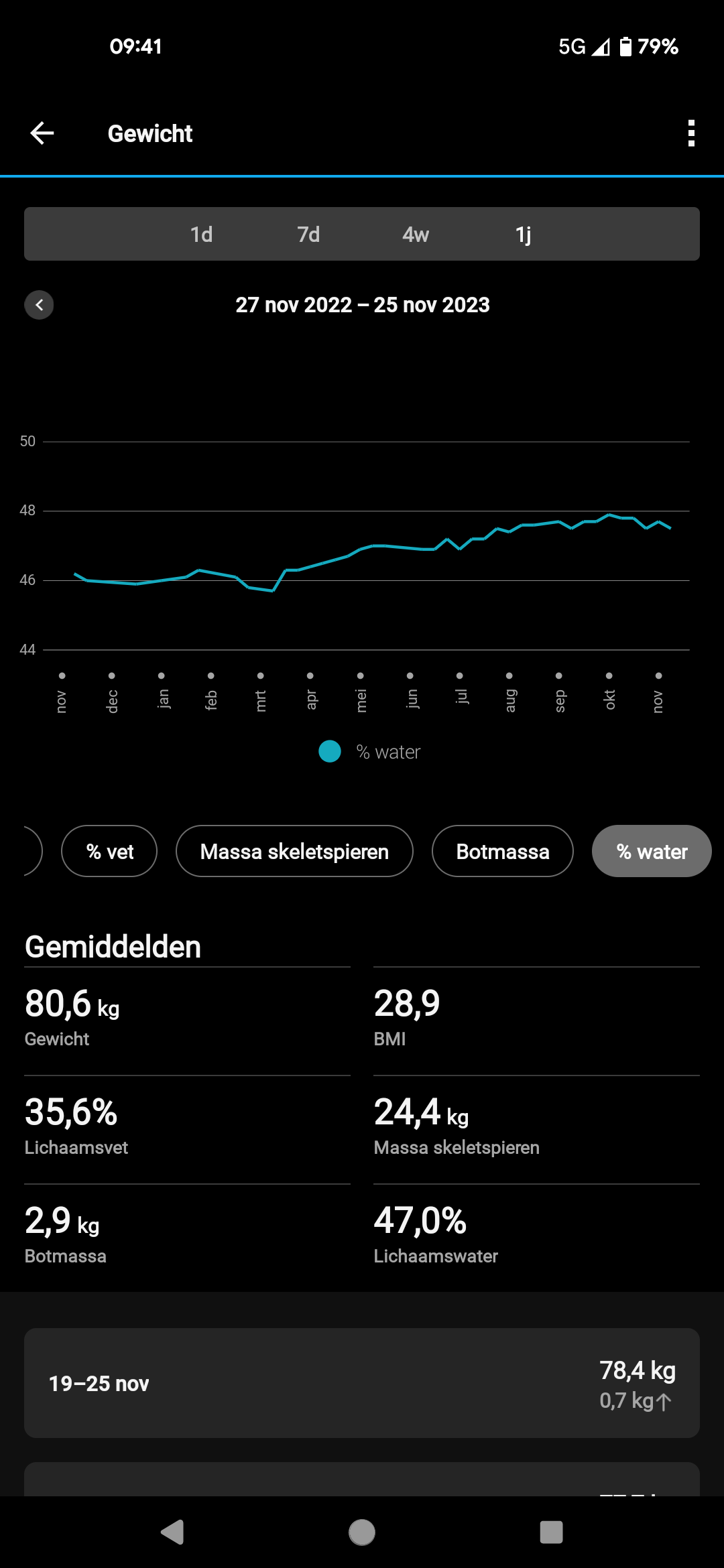Show the 4w time range

(x=416, y=235)
